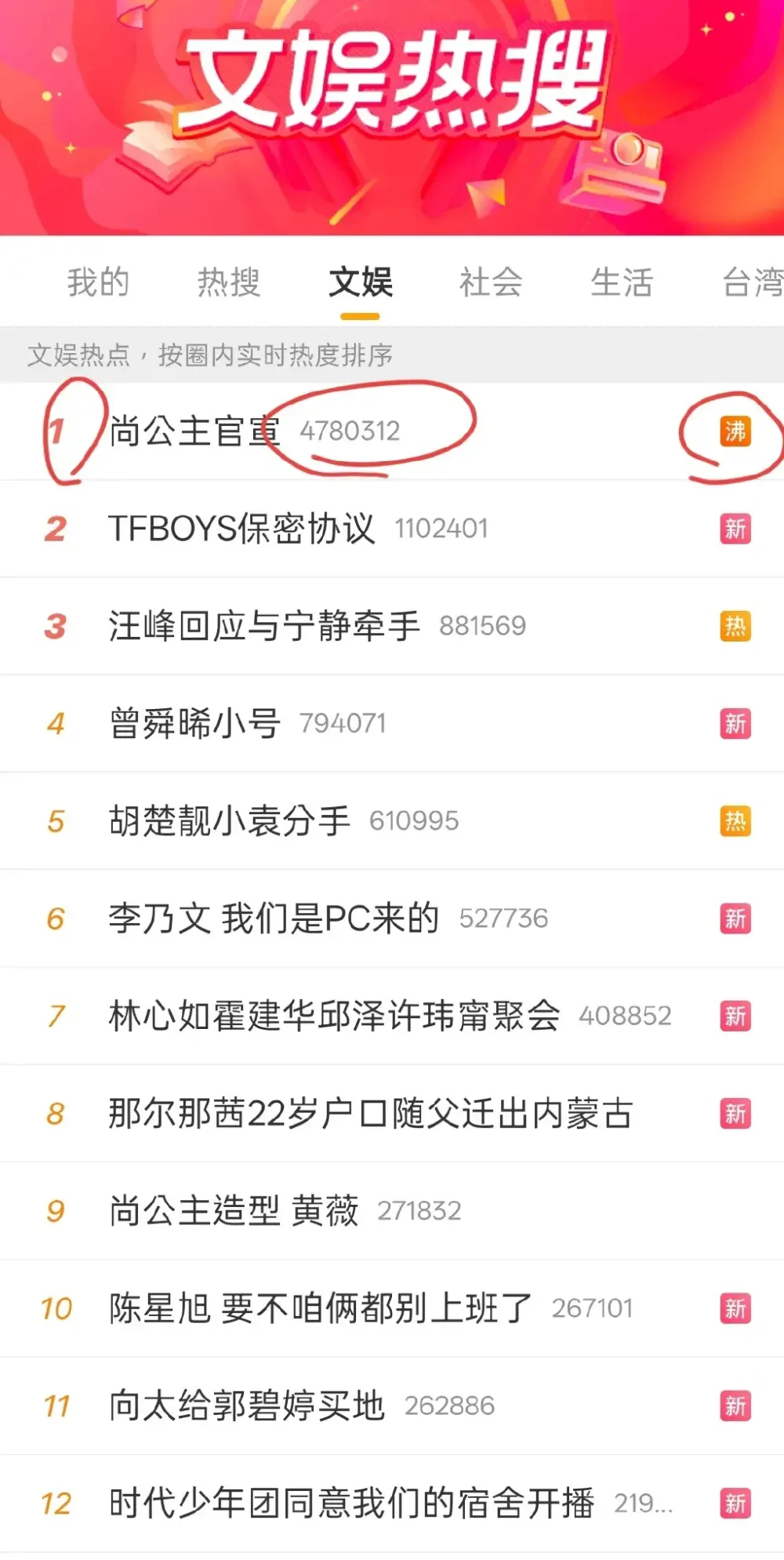The height and width of the screenshot is (1560, 784).
Task: Switch to the 我的 tab
Action: click(98, 282)
